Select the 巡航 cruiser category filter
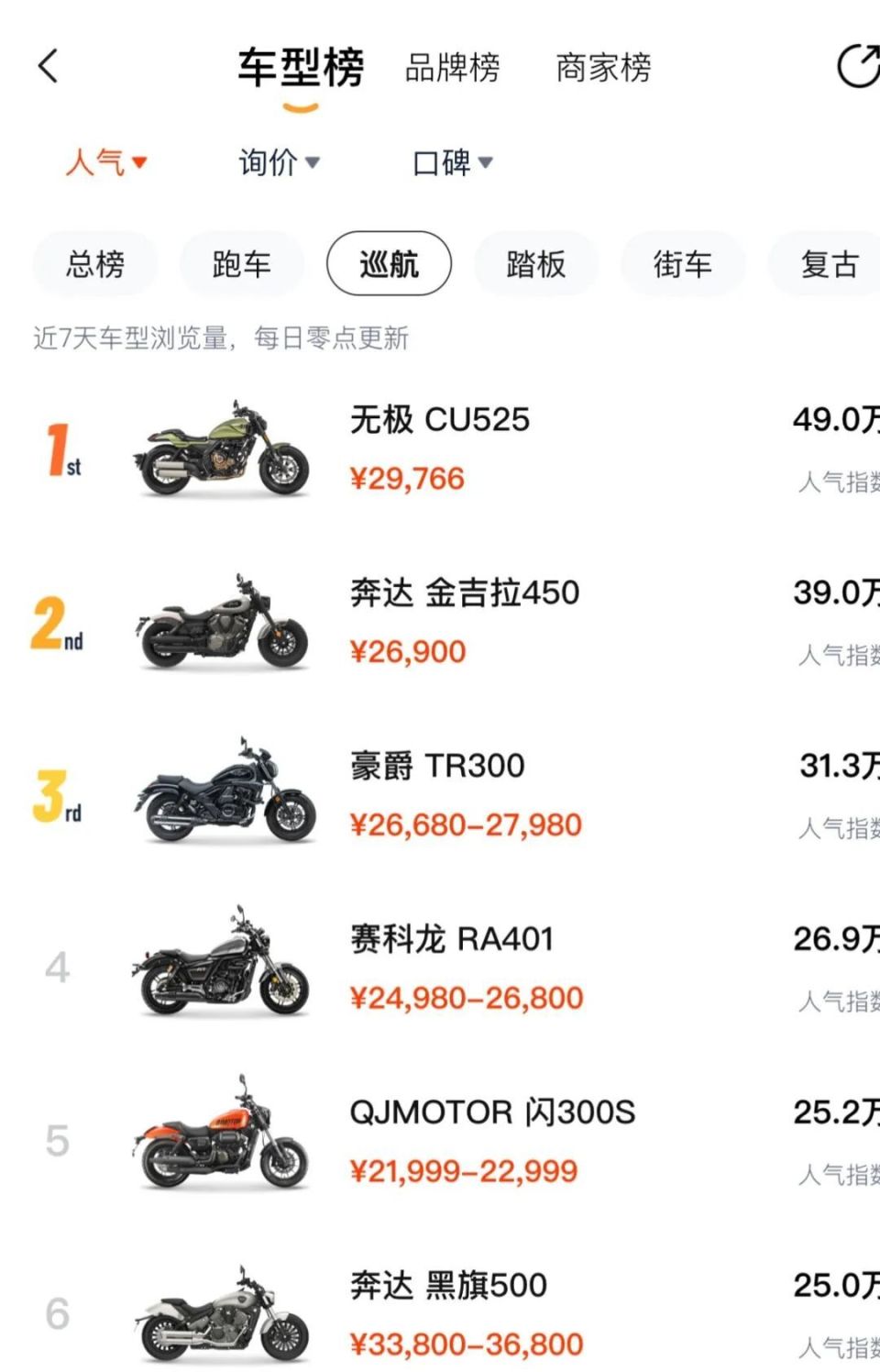Image resolution: width=880 pixels, height=1372 pixels. 389,263
